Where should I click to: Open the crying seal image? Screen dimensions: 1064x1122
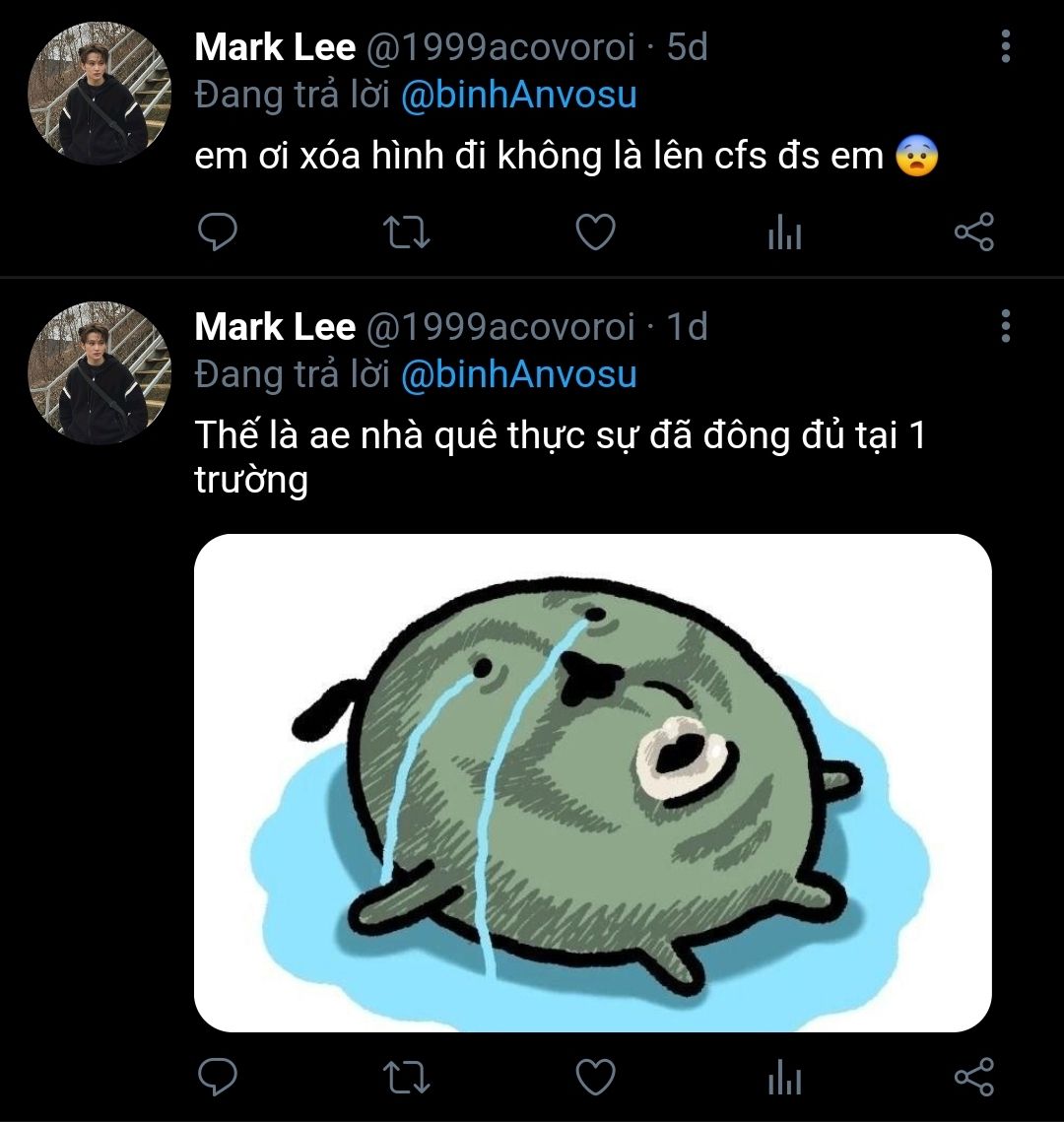[x=592, y=782]
